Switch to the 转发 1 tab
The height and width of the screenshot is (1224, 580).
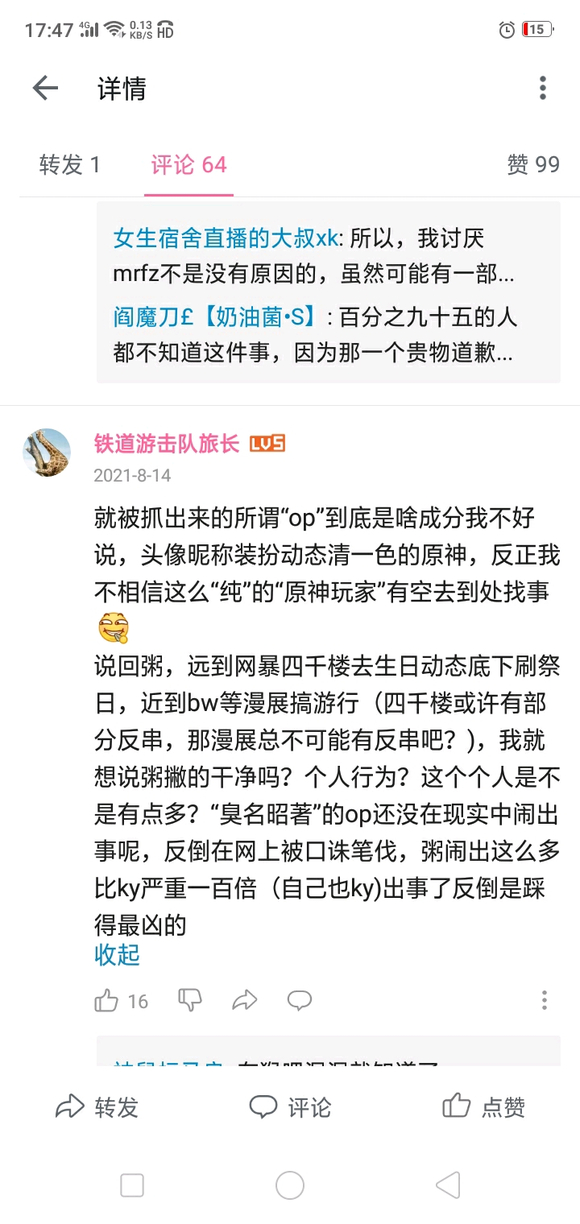70,165
